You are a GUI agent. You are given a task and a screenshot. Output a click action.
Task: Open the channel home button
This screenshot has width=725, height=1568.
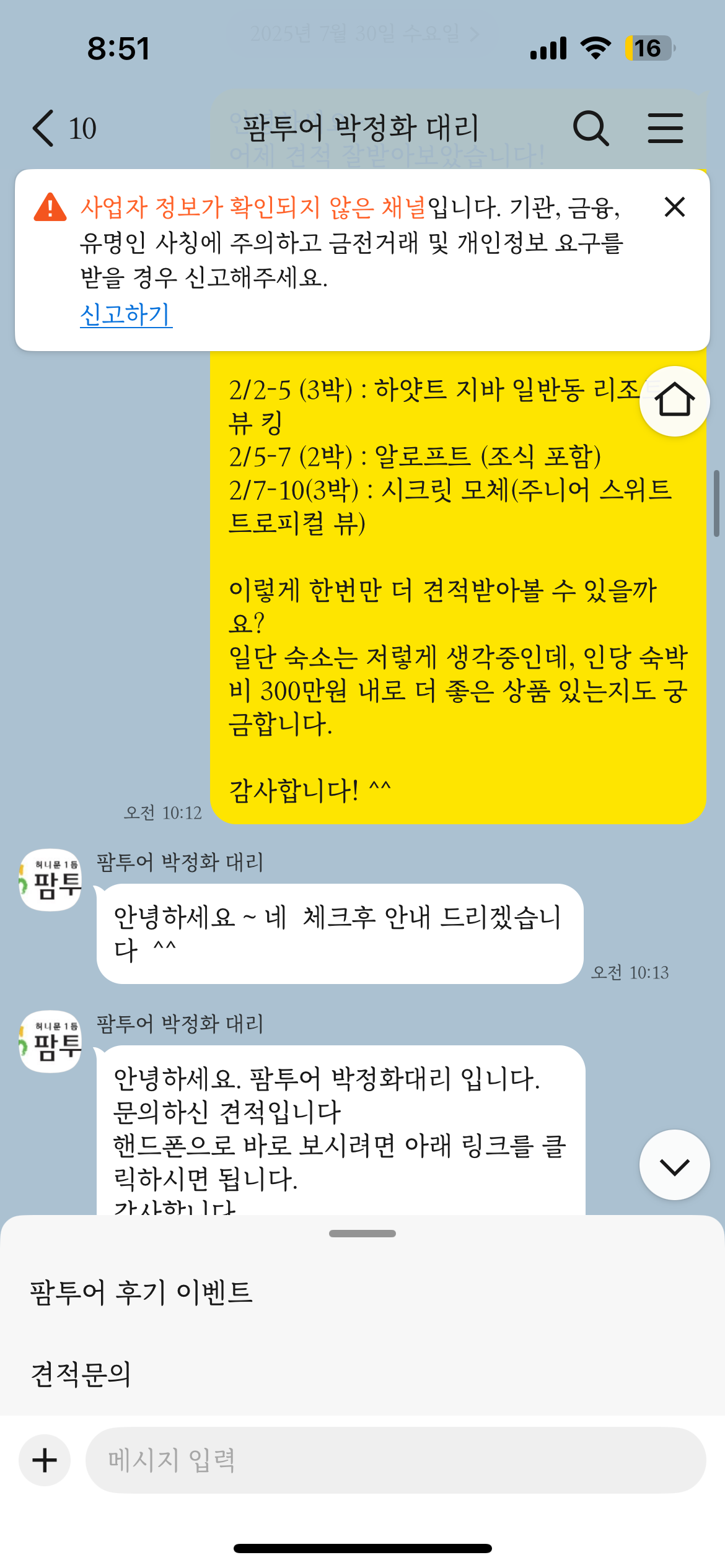[674, 401]
